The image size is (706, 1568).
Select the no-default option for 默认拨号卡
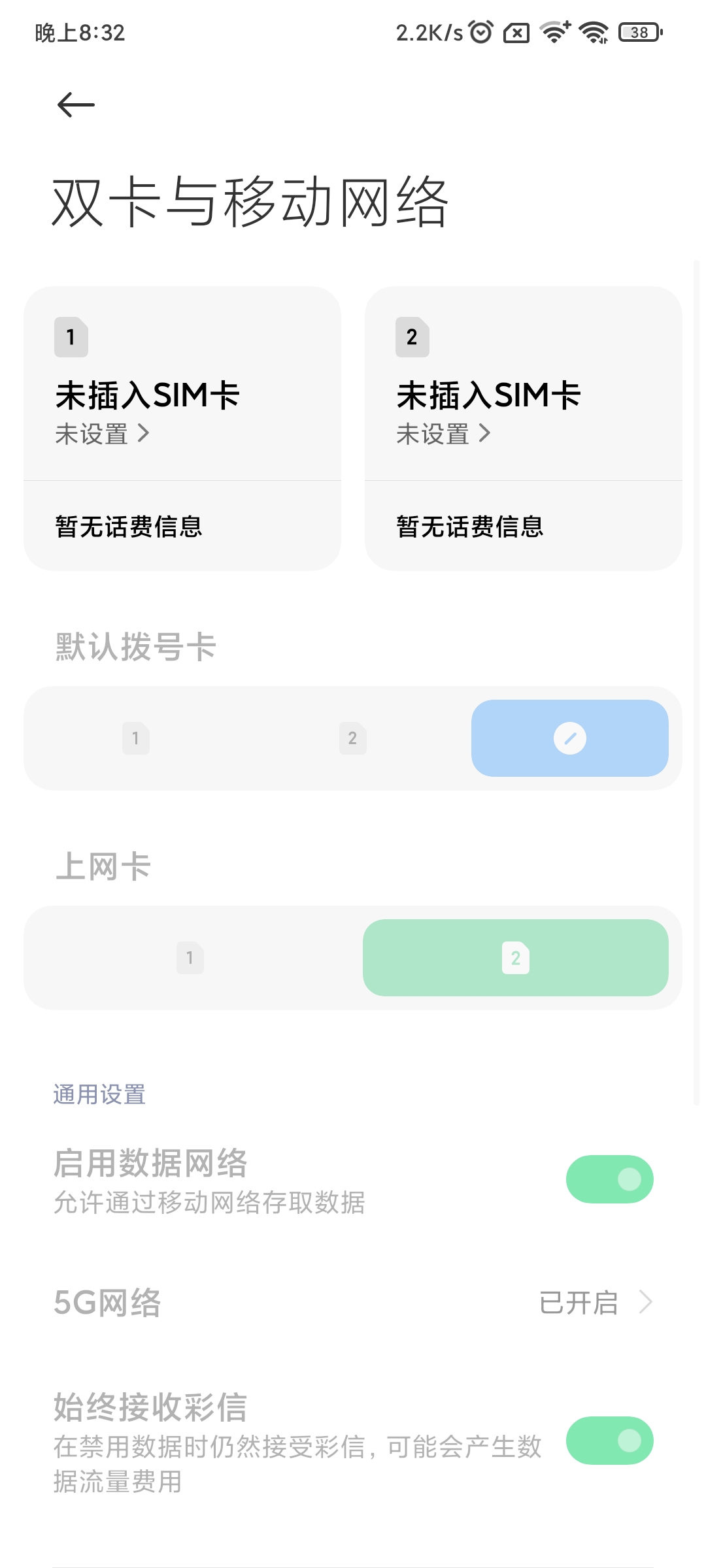point(569,738)
